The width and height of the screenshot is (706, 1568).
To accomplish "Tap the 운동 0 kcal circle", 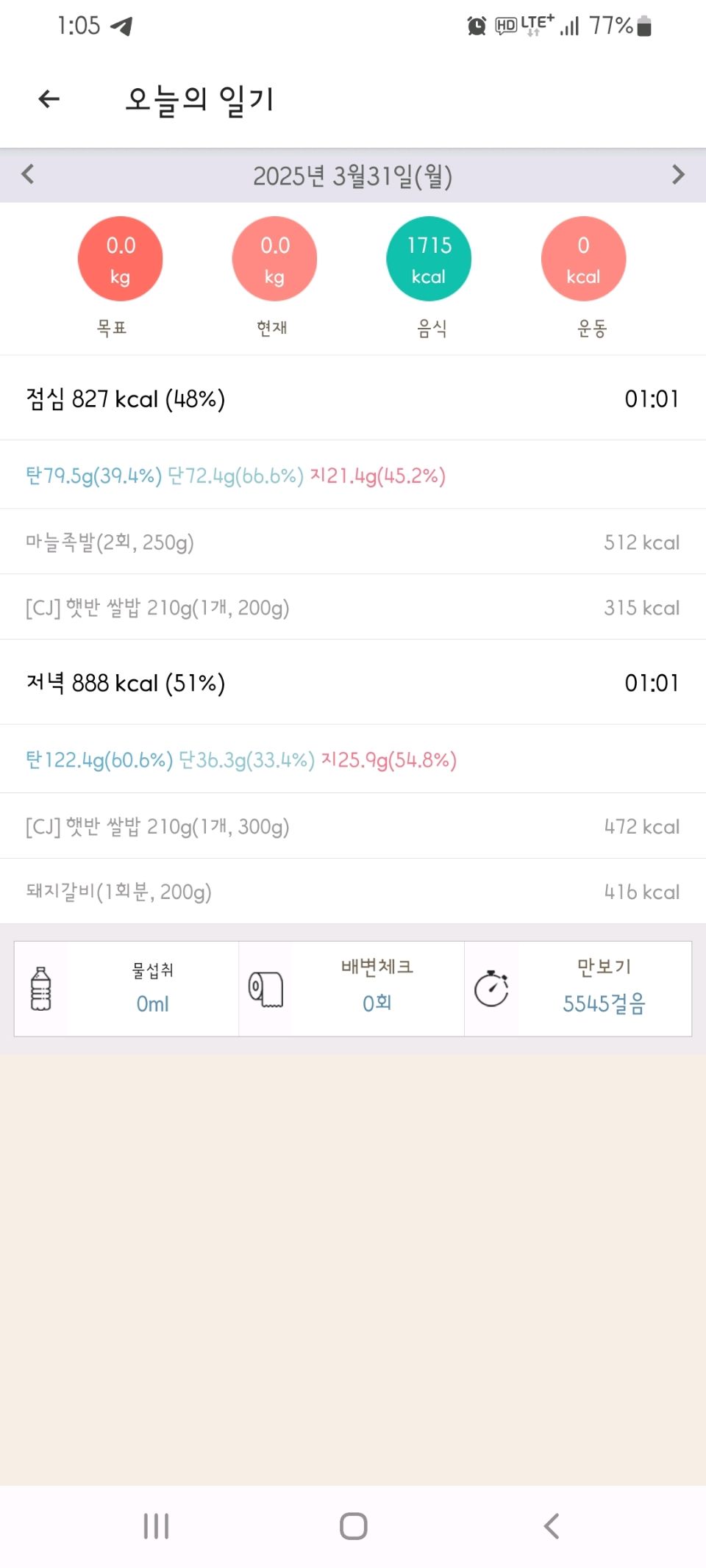I will [583, 259].
